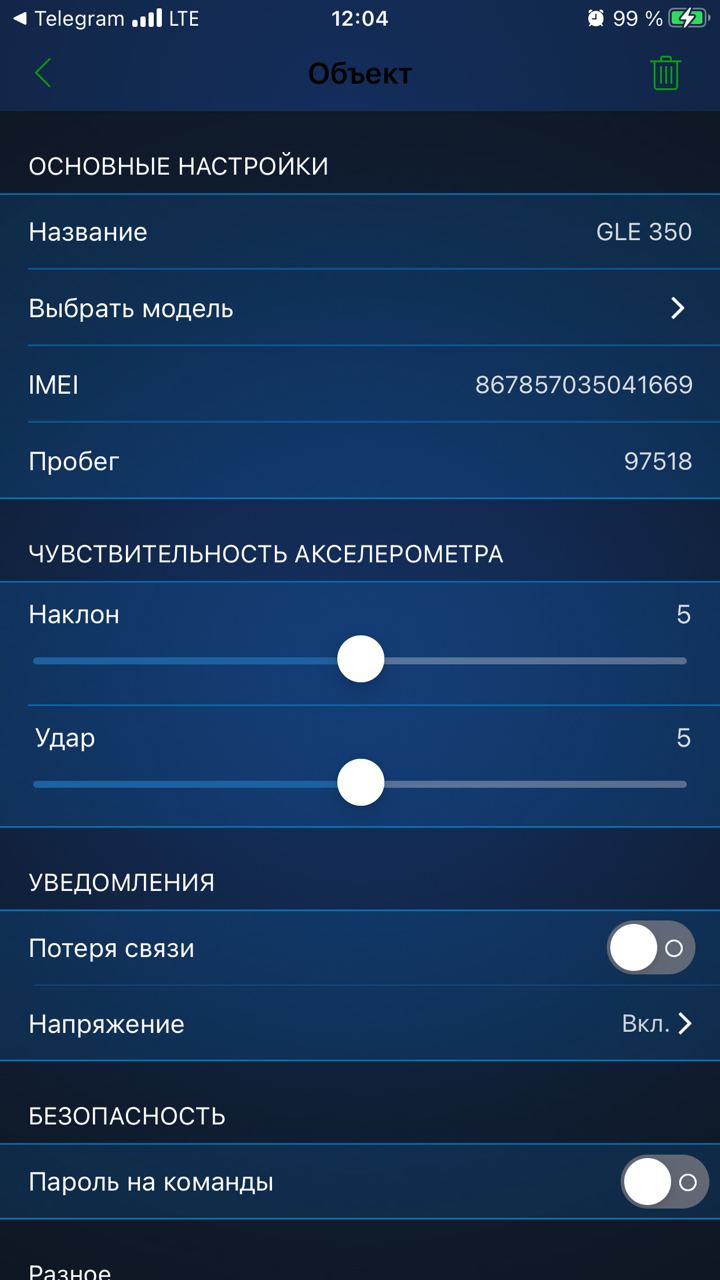Enable the Потеря связи notification toggle
This screenshot has height=1280, width=720.
[651, 948]
